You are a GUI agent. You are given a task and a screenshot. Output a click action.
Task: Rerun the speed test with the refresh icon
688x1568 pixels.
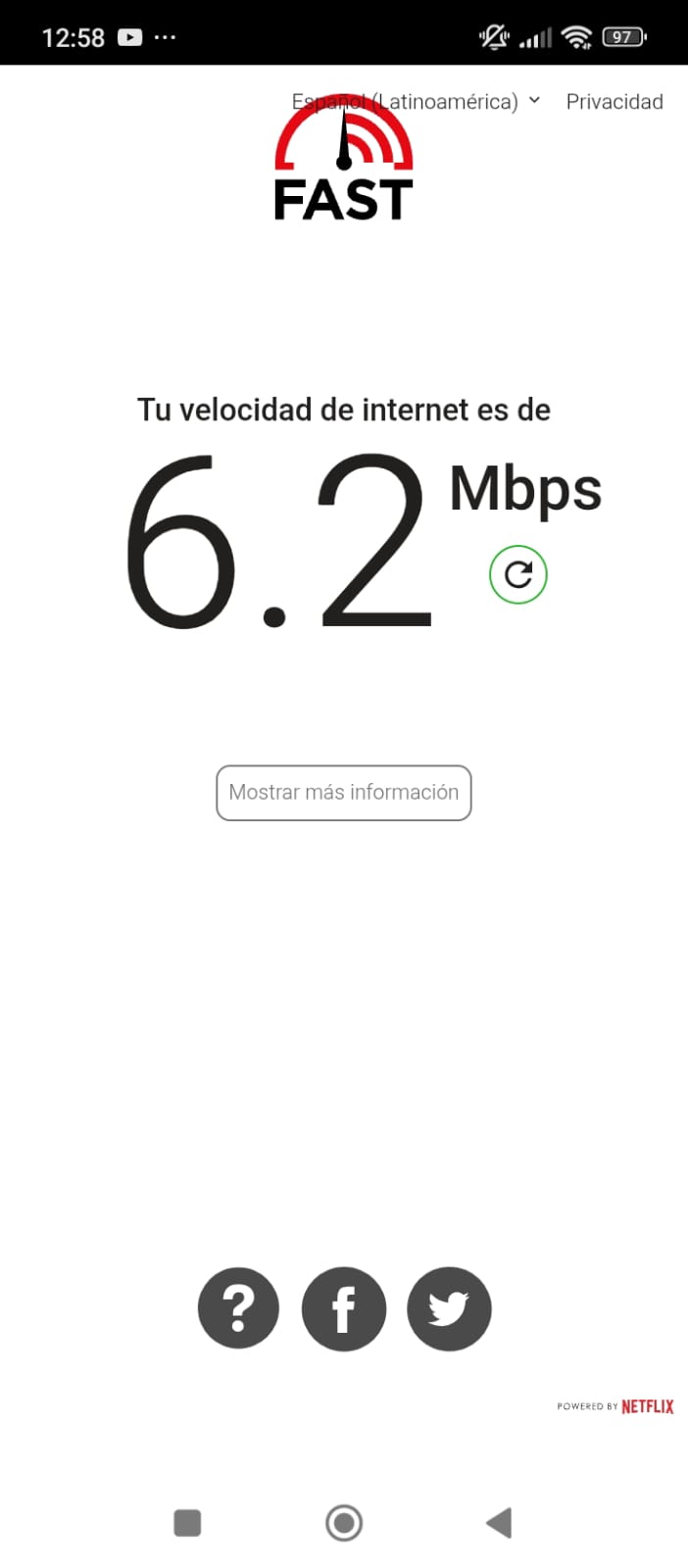pyautogui.click(x=517, y=574)
